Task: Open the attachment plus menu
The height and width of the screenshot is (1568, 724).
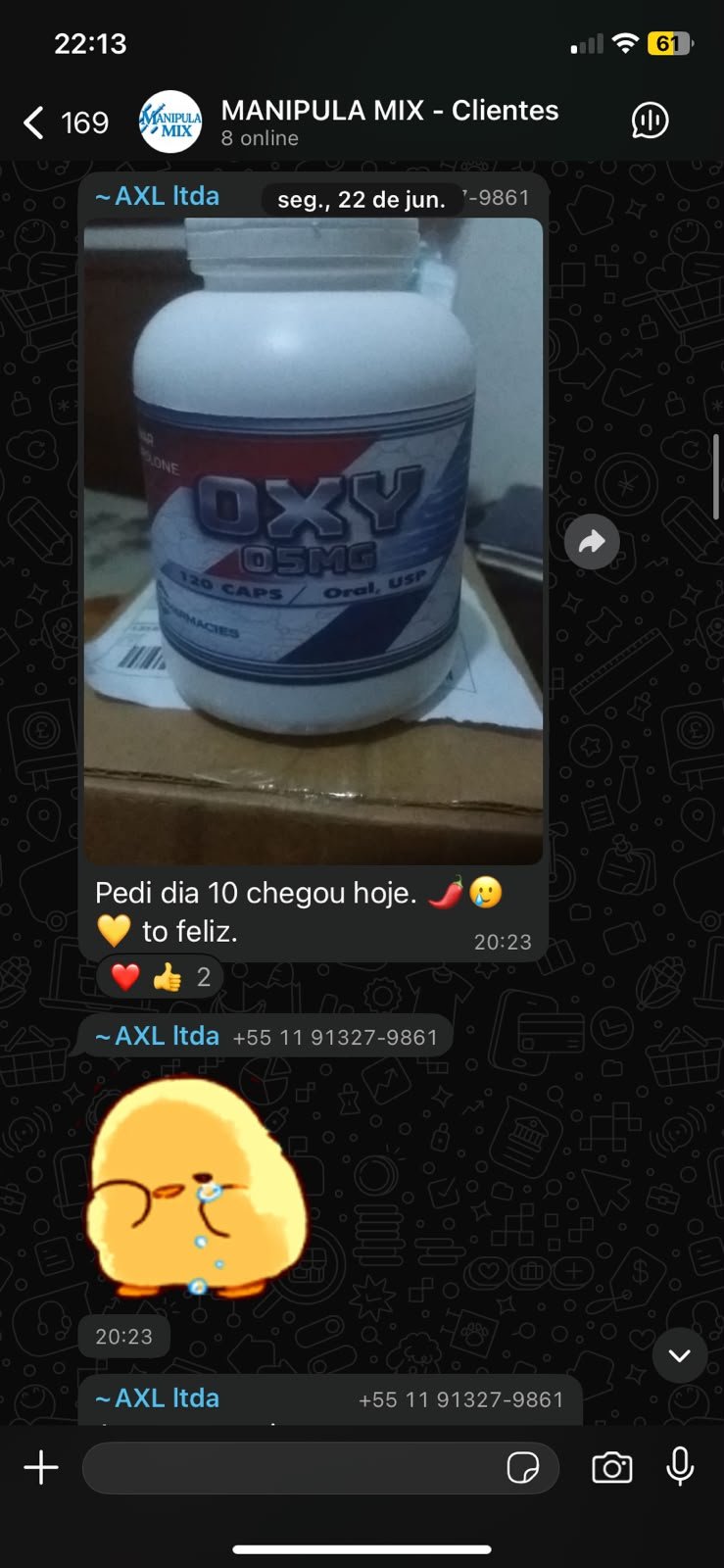Action: [41, 1468]
